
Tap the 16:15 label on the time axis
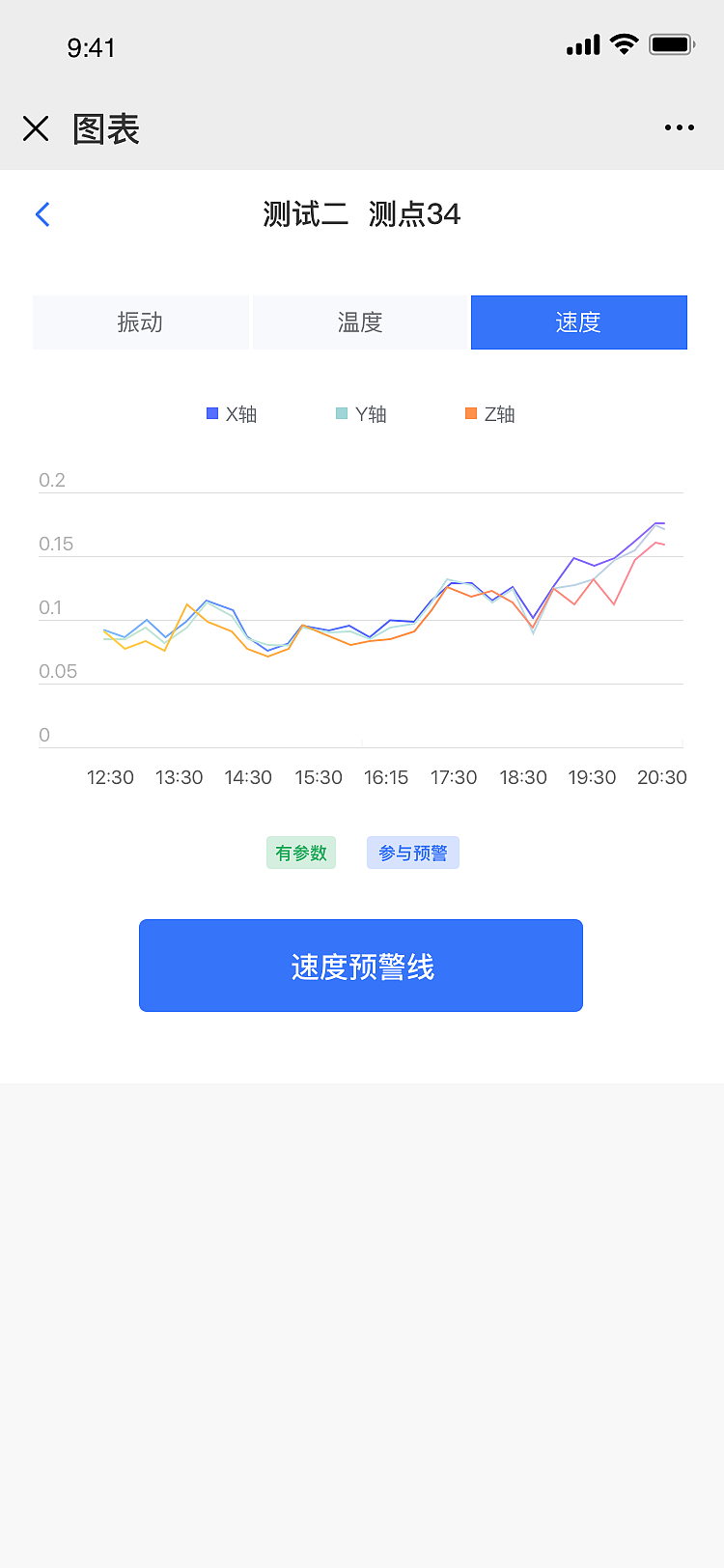(385, 776)
